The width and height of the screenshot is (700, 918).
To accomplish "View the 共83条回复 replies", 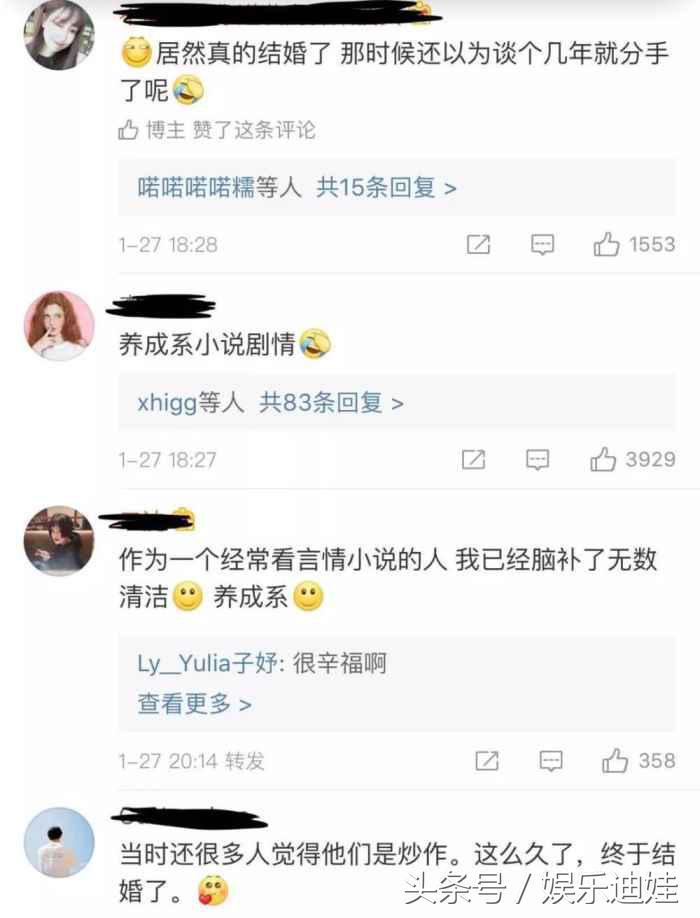I will tap(331, 403).
